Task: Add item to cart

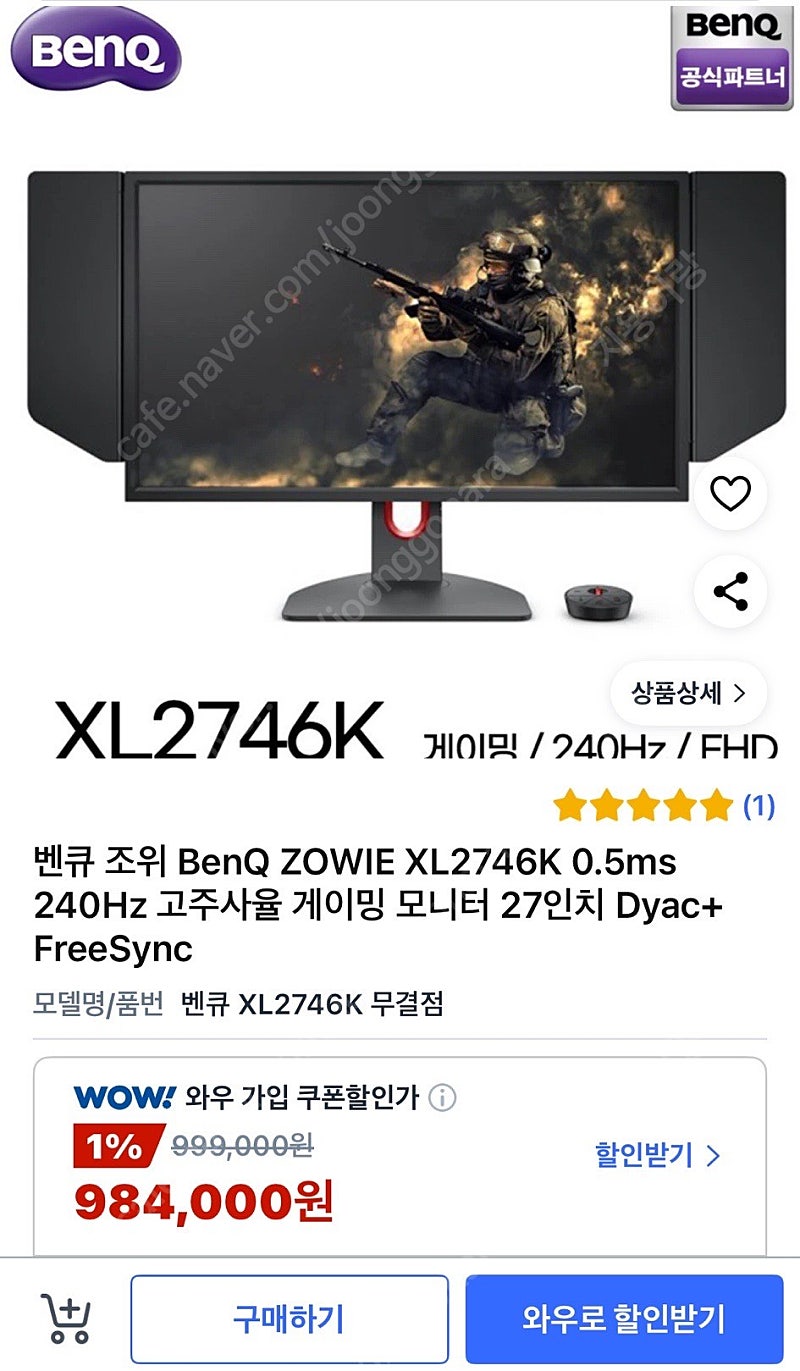Action: click(x=65, y=1319)
